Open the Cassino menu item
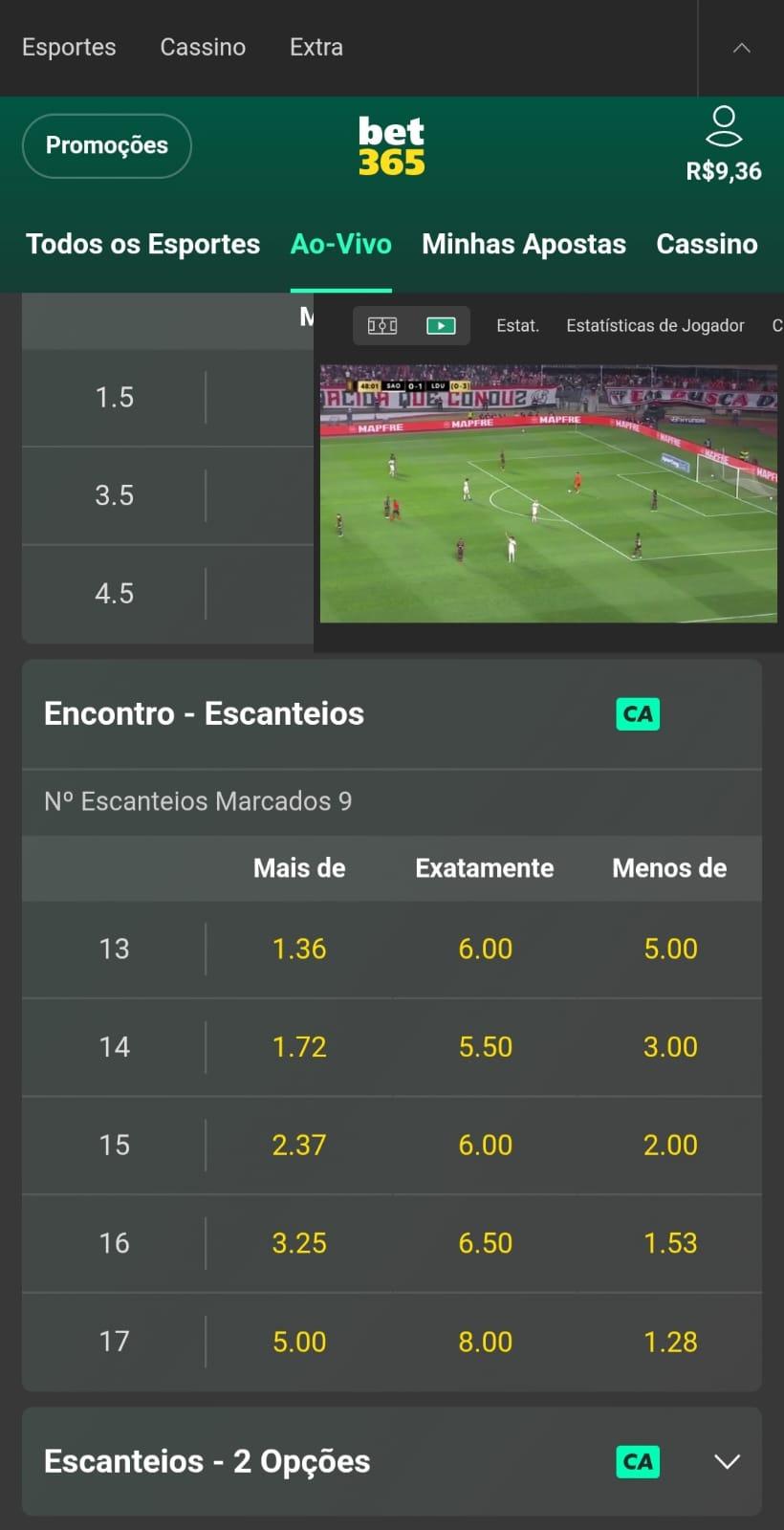Image resolution: width=784 pixels, height=1530 pixels. click(x=203, y=47)
